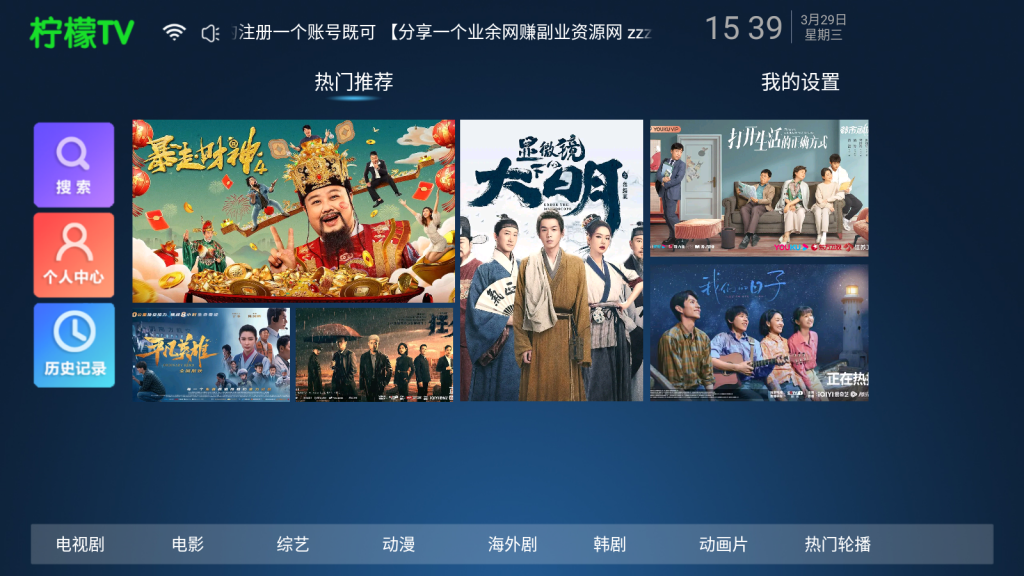The height and width of the screenshot is (576, 1024).
Task: Select the 动漫 category
Action: click(x=398, y=544)
